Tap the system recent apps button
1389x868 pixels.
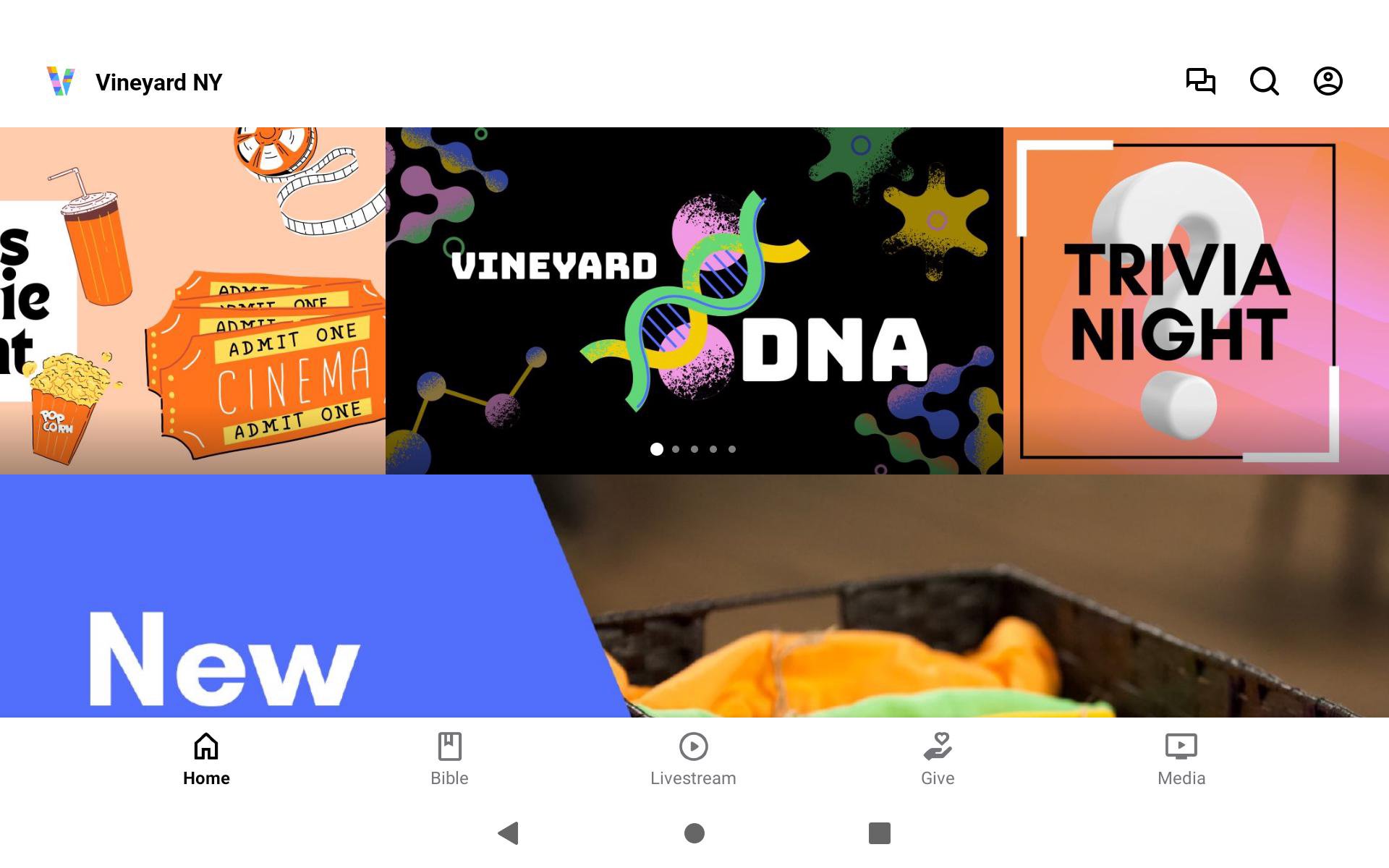tap(879, 833)
